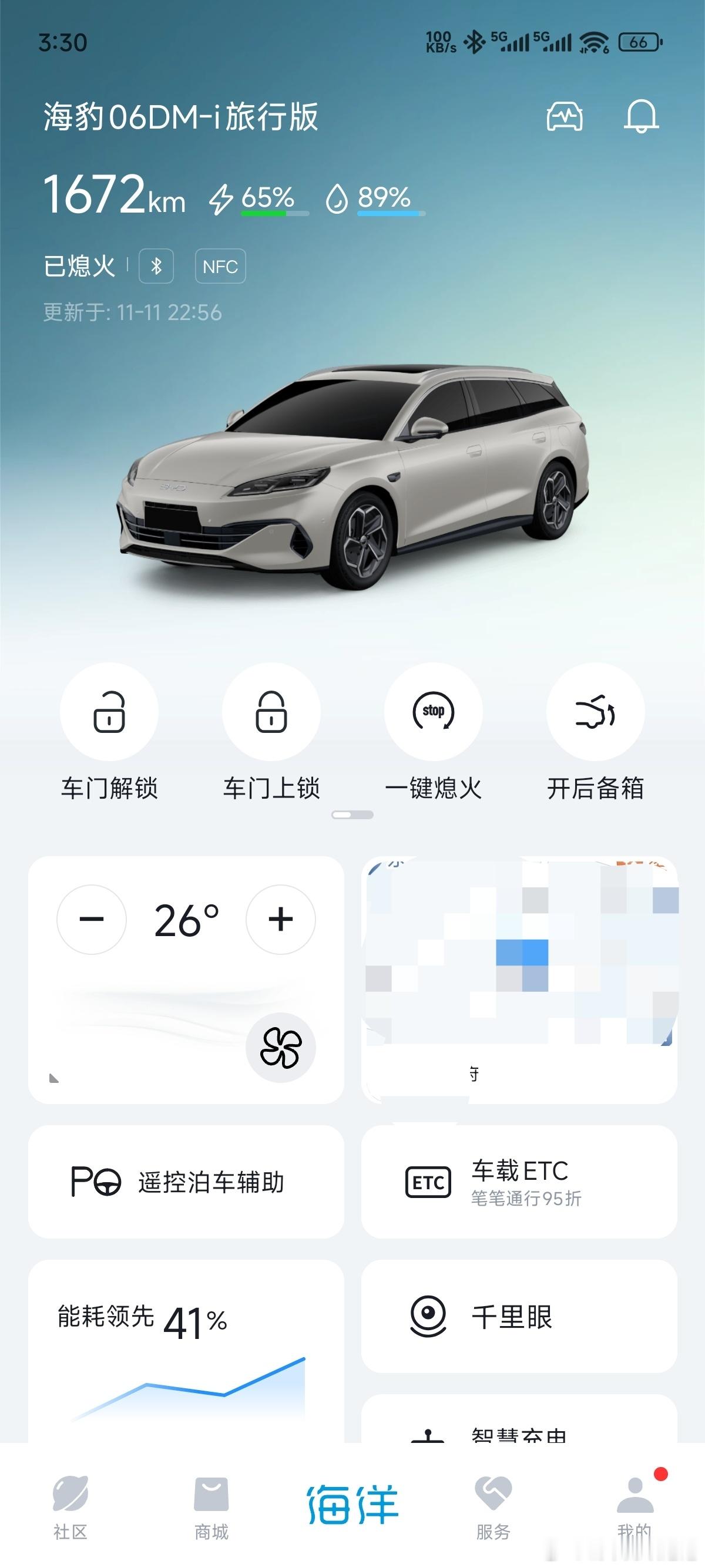Tap the Bluetooth status icon
The height and width of the screenshot is (1568, 705).
tap(156, 267)
